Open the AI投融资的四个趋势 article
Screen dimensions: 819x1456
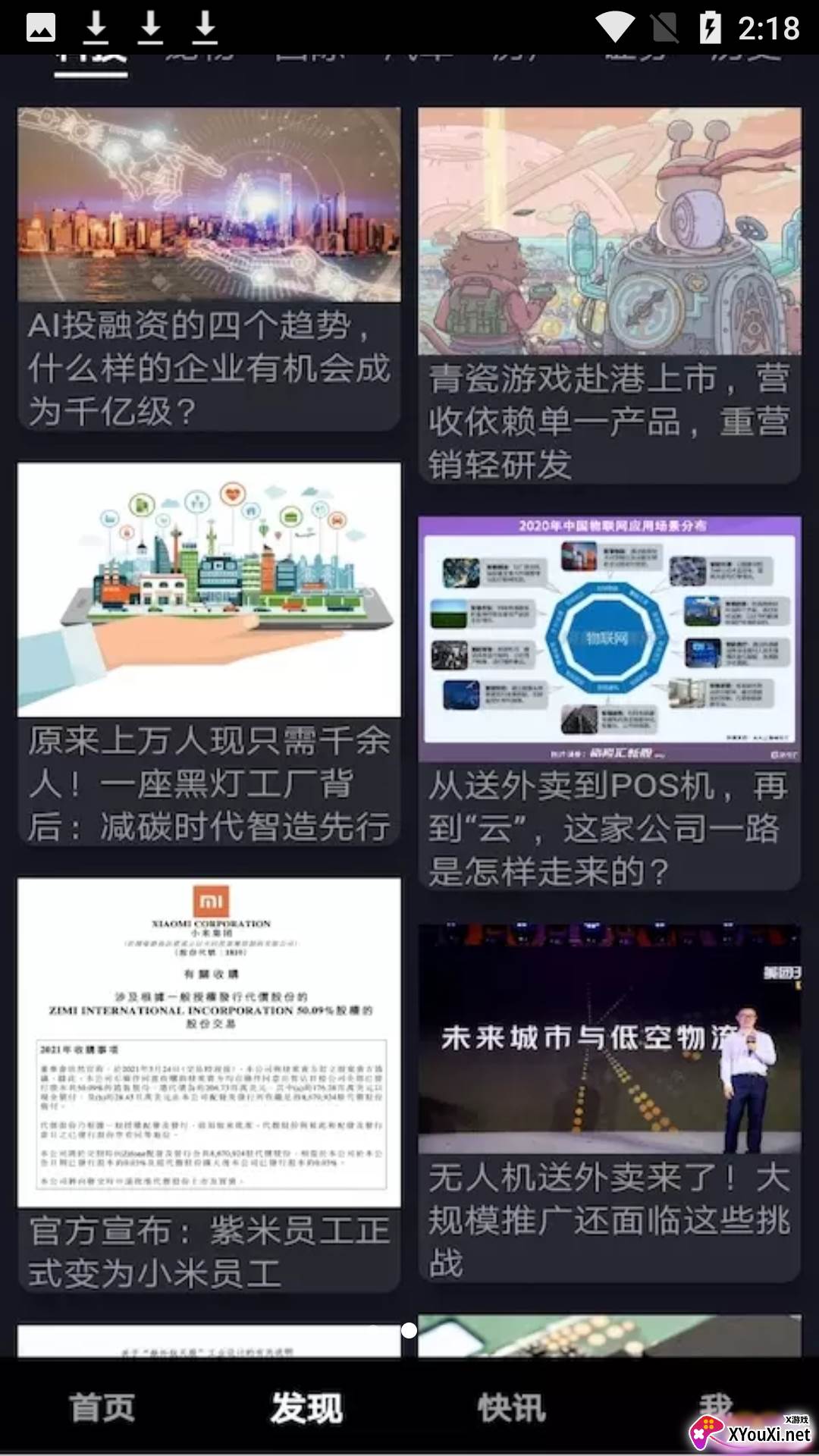pos(209,367)
